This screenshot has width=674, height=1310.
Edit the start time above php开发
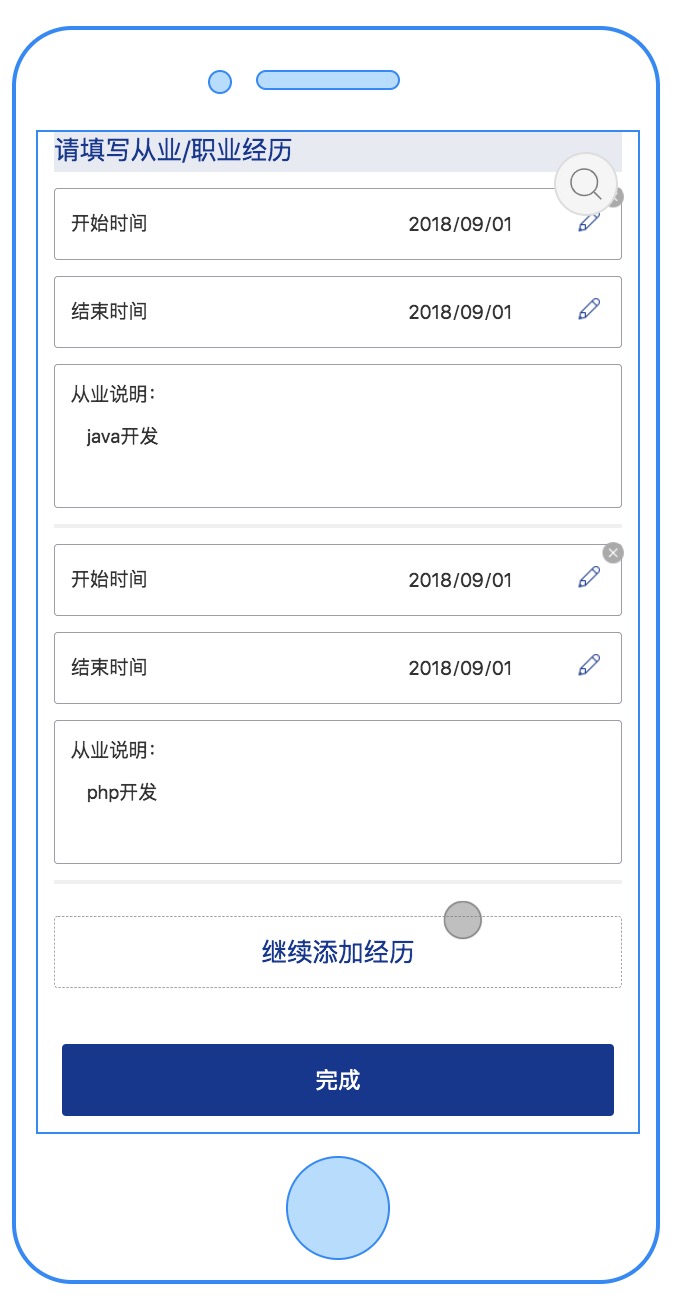(589, 577)
